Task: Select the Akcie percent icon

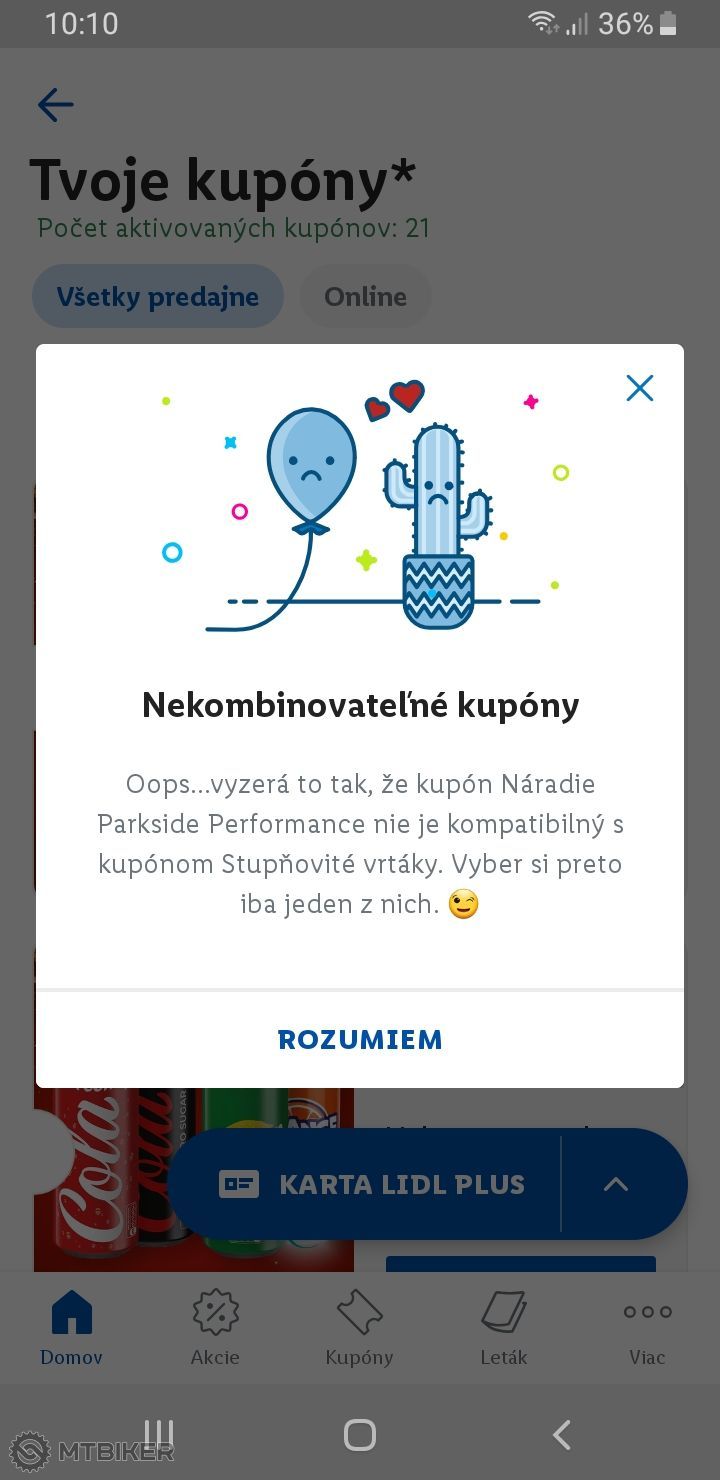Action: click(x=215, y=1311)
